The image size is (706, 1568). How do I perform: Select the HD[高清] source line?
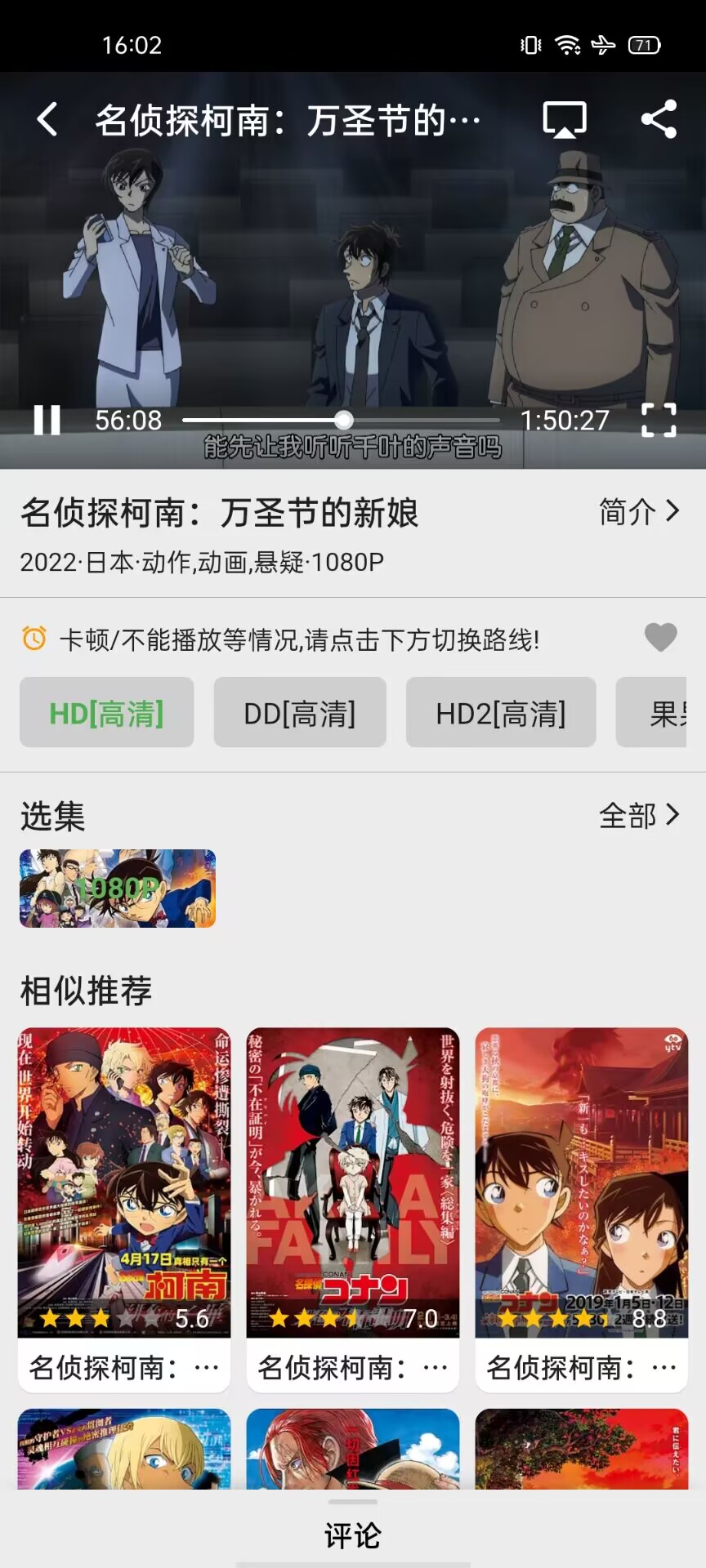click(107, 713)
